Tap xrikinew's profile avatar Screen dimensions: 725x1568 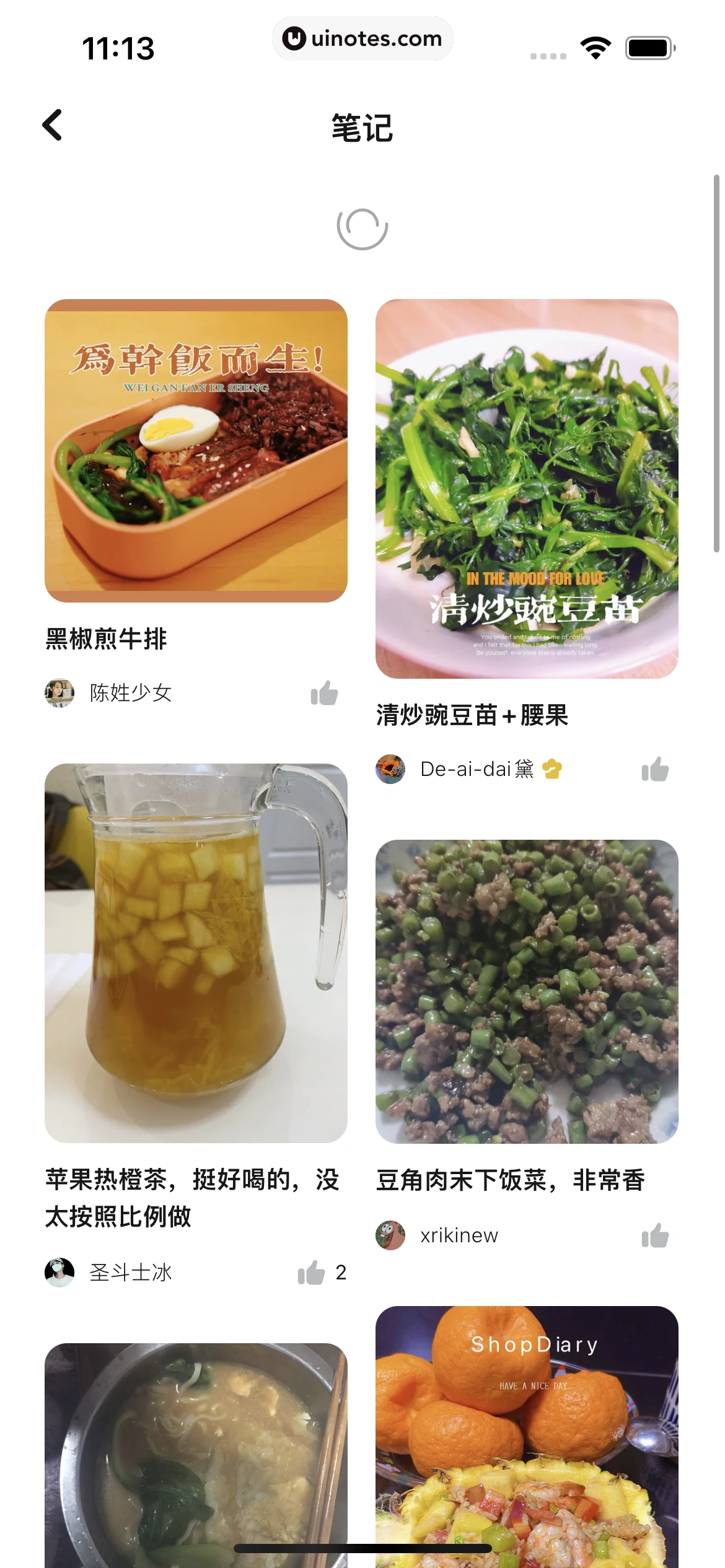coord(391,1235)
